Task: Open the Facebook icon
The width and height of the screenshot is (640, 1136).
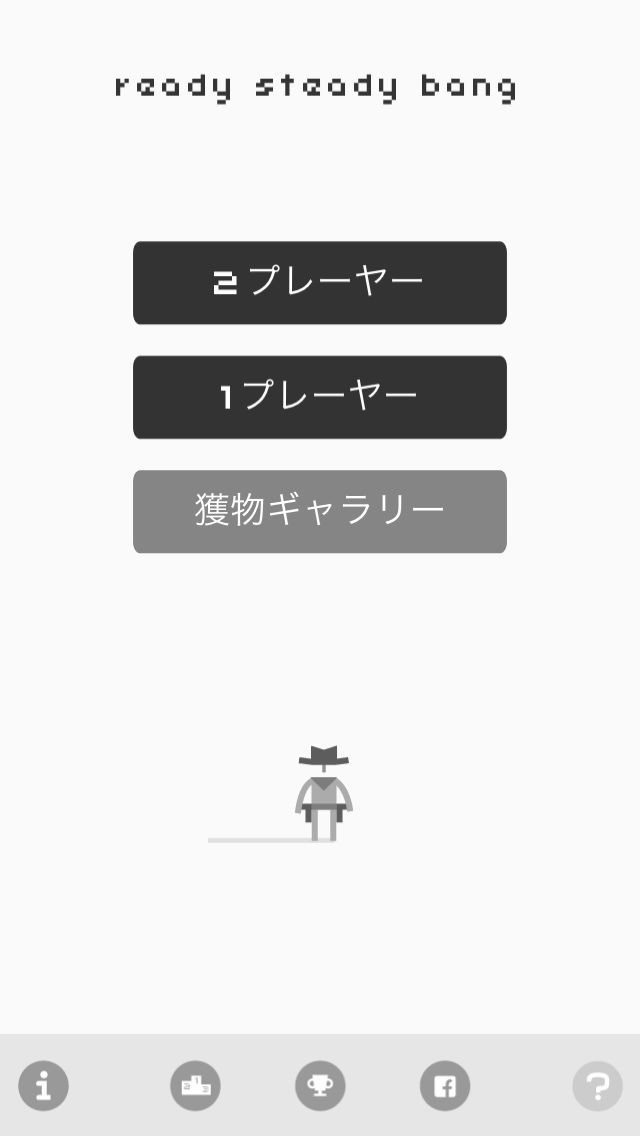Action: point(445,1086)
